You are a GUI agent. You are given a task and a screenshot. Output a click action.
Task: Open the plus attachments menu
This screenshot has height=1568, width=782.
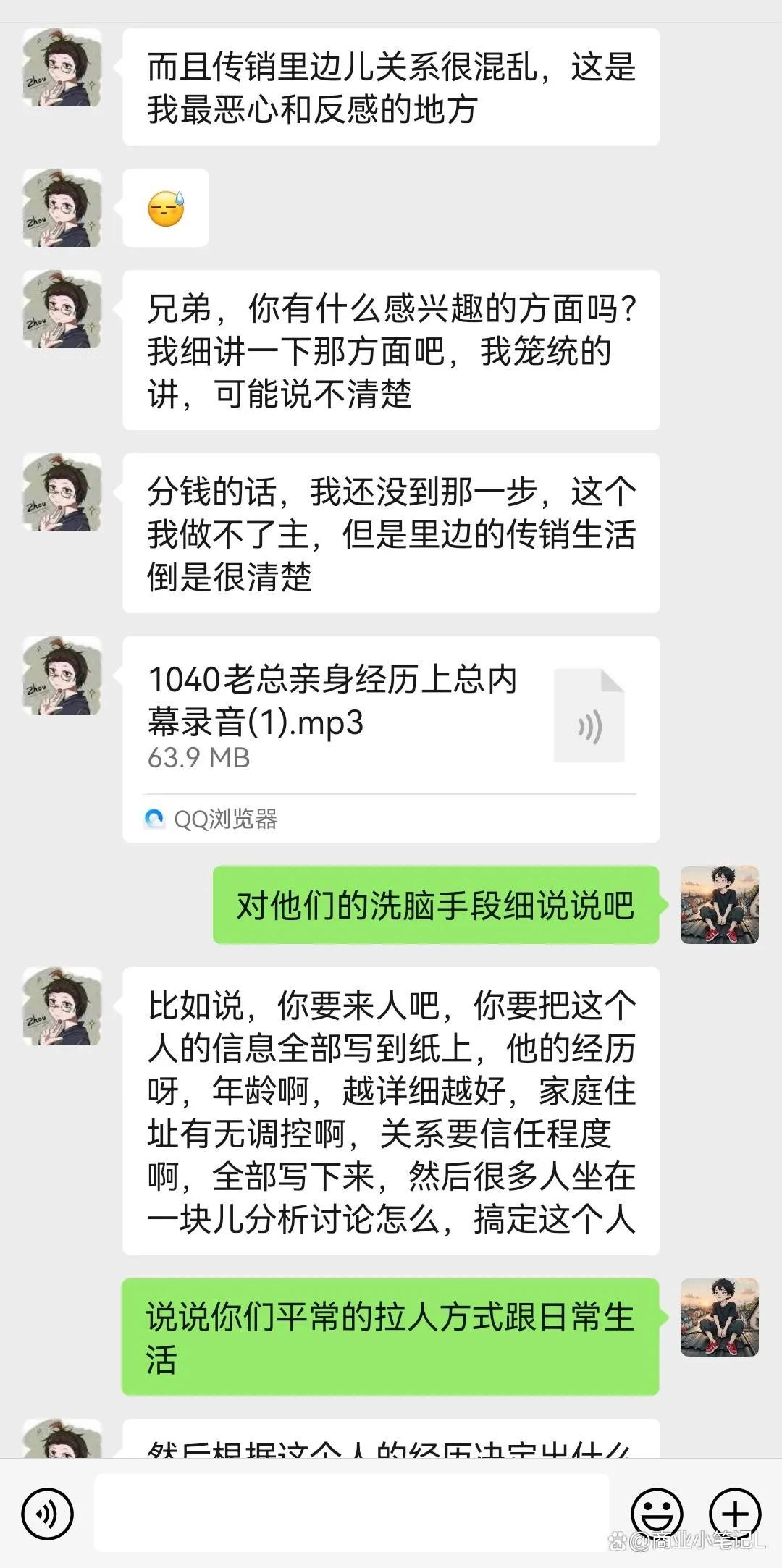coord(735,1513)
